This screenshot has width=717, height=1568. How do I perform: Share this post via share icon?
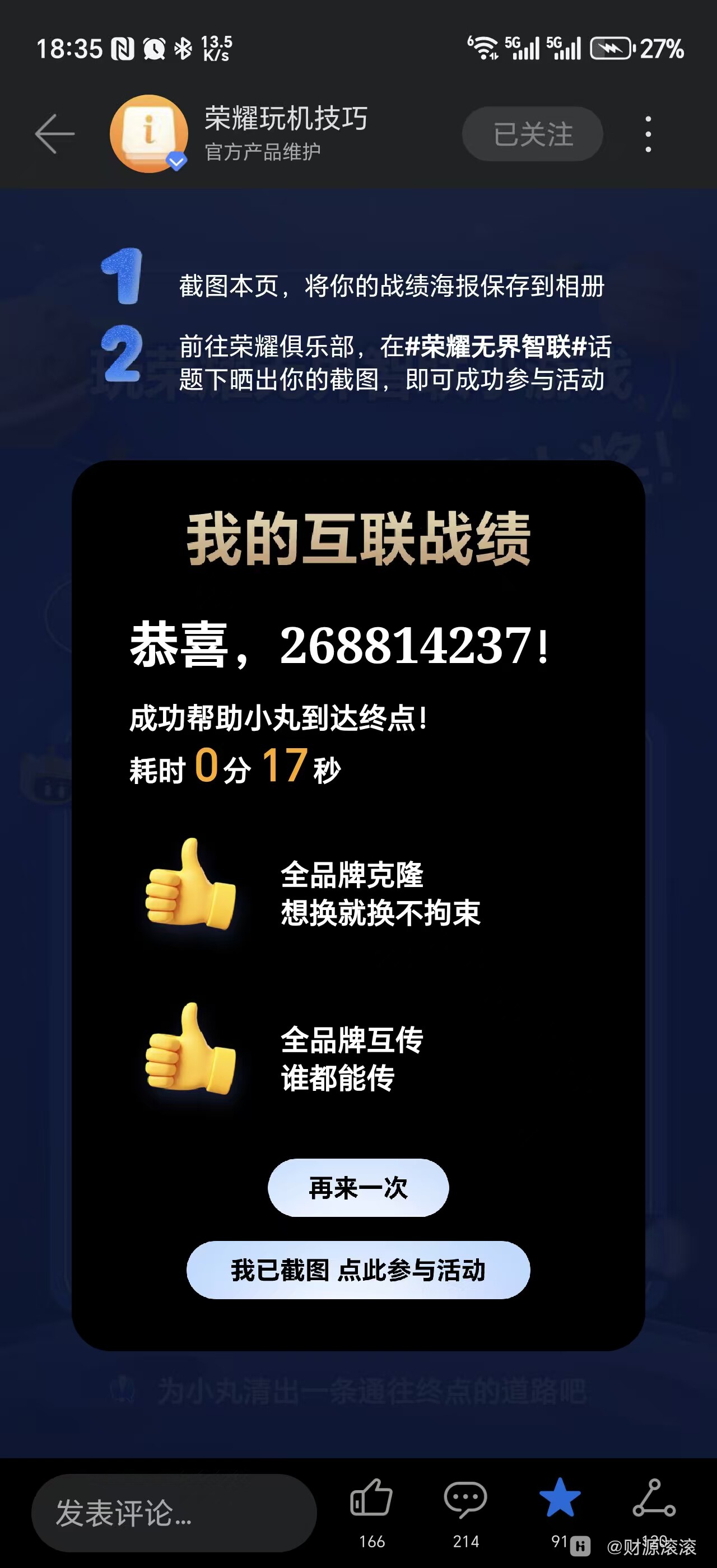654,1499
